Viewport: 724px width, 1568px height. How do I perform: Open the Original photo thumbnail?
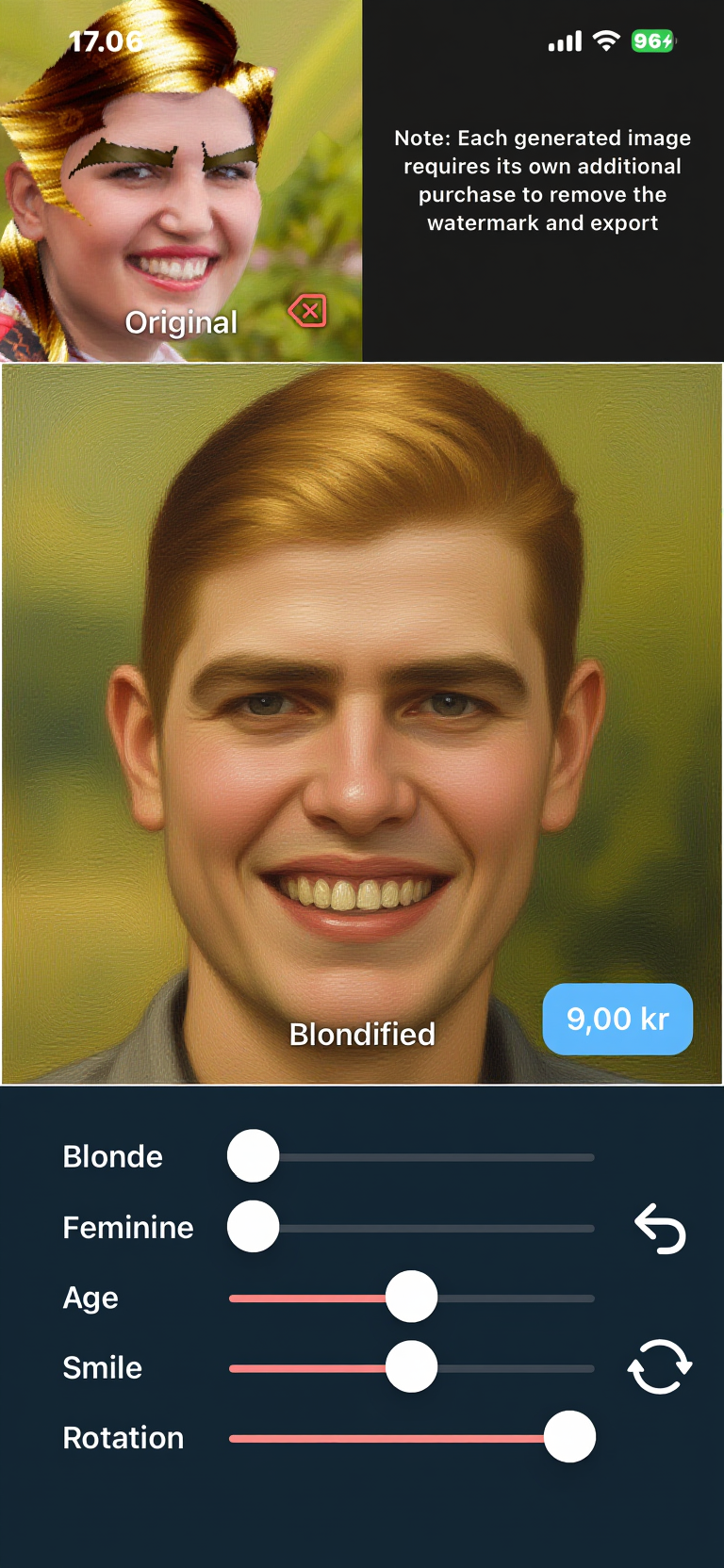click(x=151, y=179)
